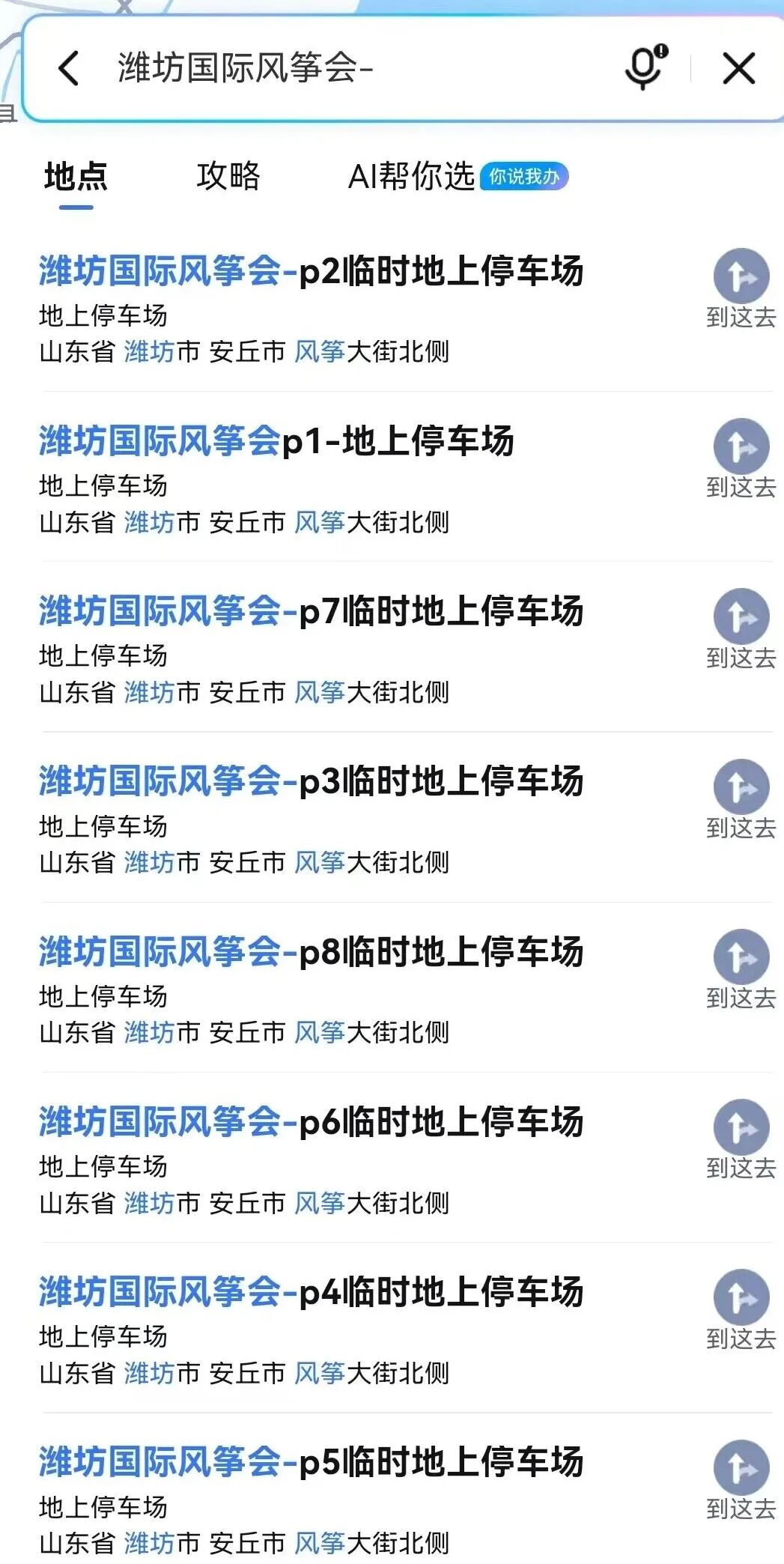Image resolution: width=784 pixels, height=1564 pixels.
Task: Navigate to p4临时地上停车场 via 到这去
Action: 741,1309
